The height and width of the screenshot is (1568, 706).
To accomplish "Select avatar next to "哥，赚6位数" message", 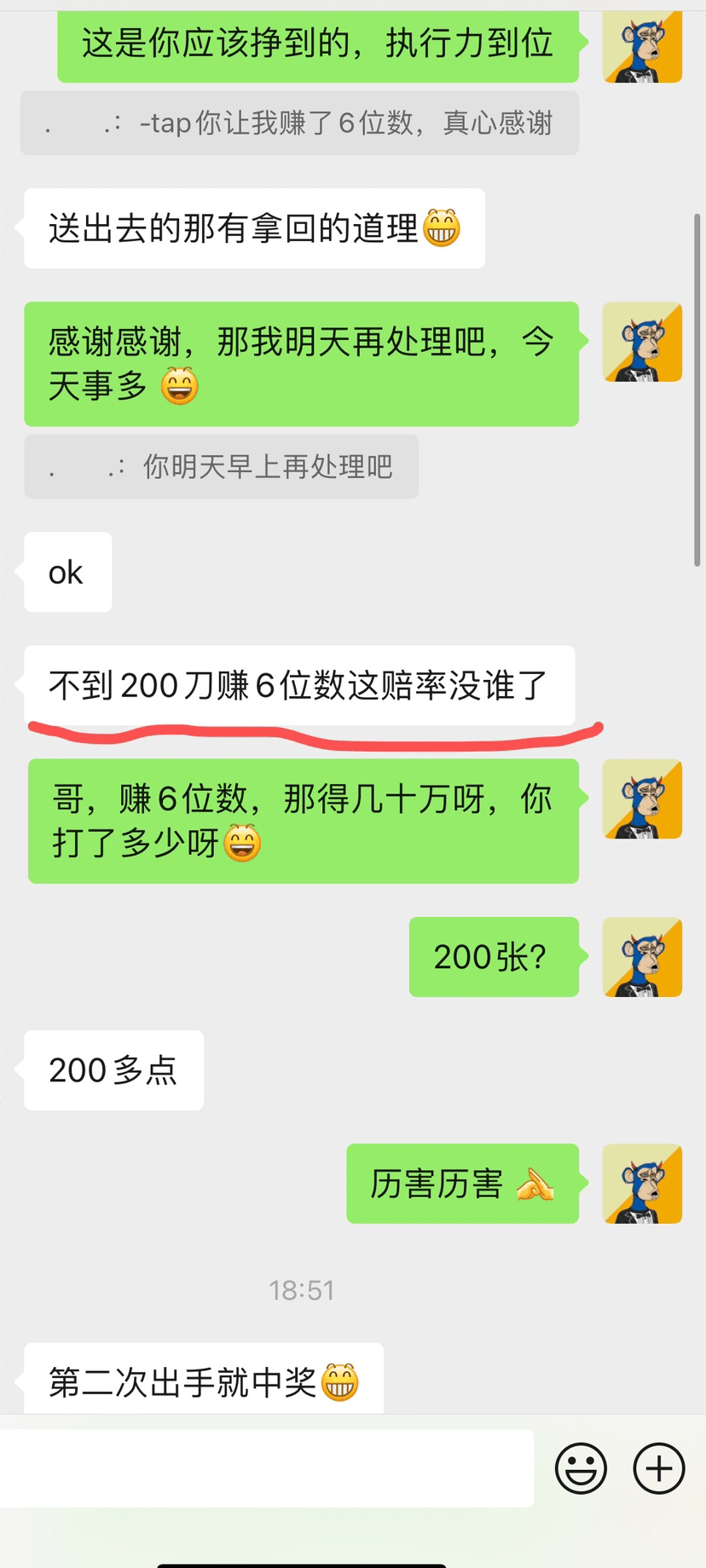I will 642,799.
